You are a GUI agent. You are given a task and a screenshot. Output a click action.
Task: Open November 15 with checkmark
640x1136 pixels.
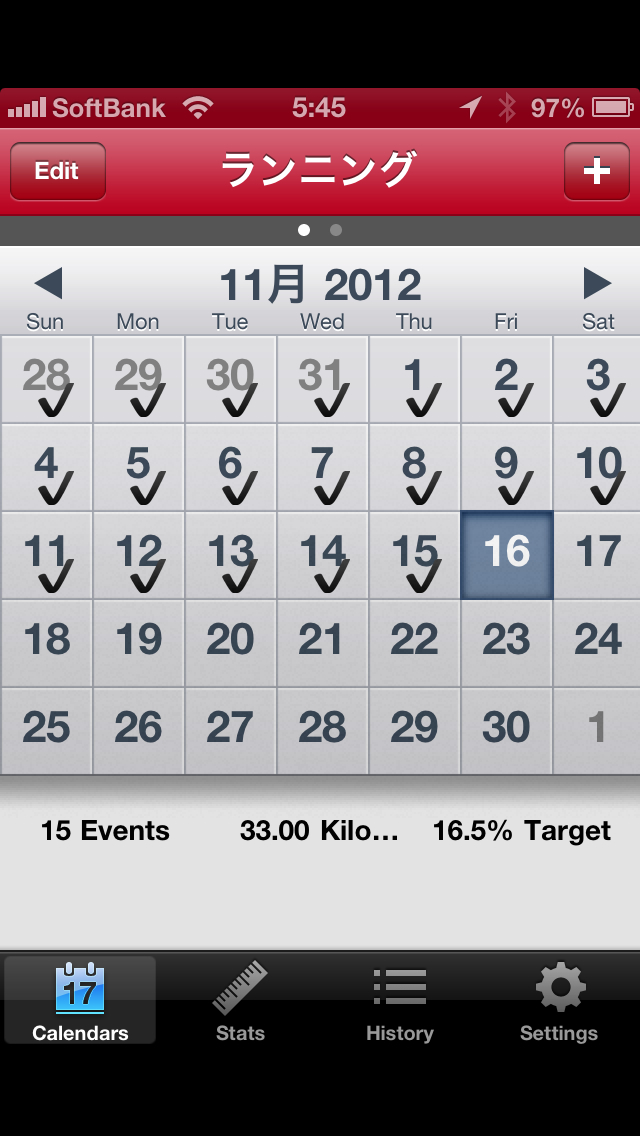pyautogui.click(x=414, y=555)
